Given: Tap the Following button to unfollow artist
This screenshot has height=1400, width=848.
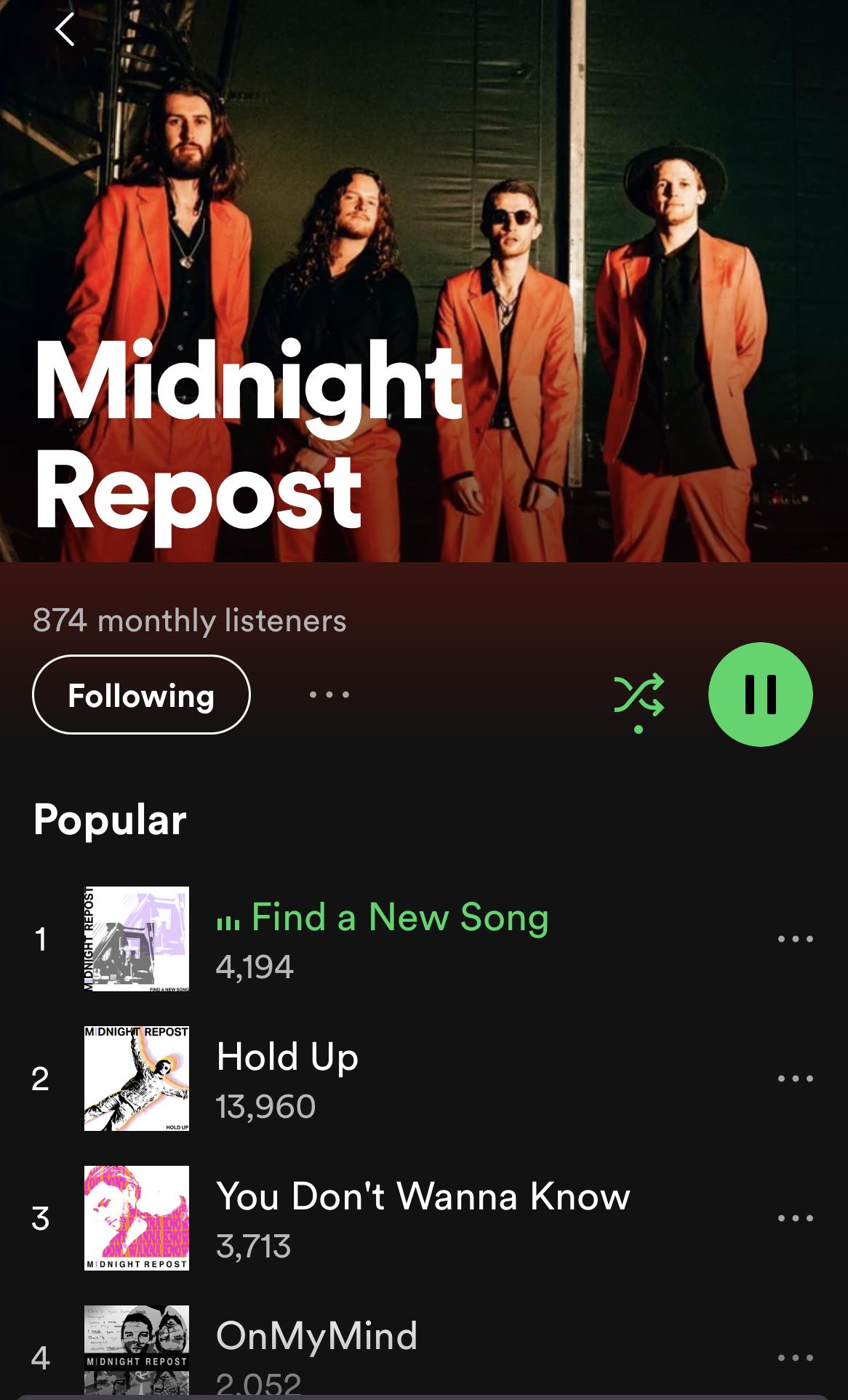Looking at the screenshot, I should coord(141,695).
